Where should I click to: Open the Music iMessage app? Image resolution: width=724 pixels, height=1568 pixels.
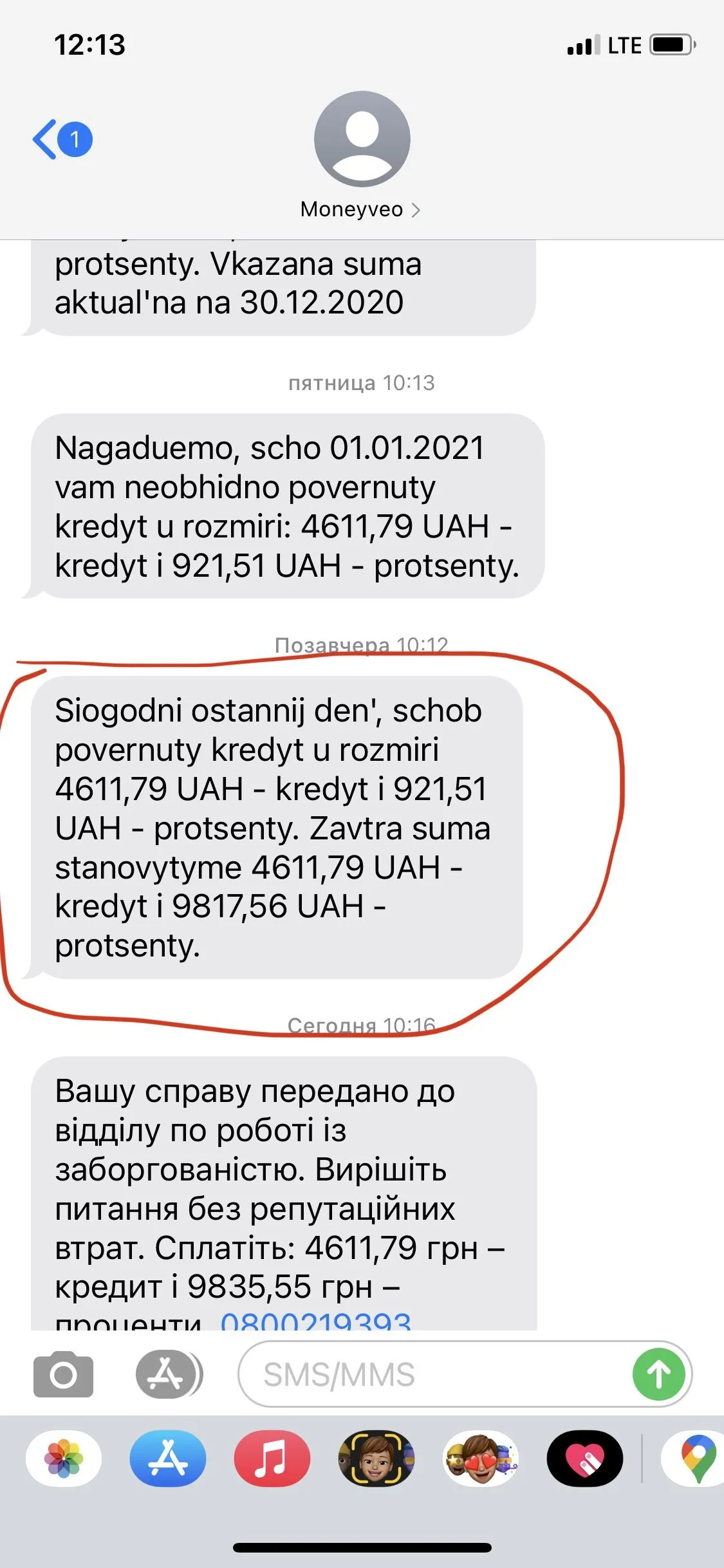point(272,1459)
